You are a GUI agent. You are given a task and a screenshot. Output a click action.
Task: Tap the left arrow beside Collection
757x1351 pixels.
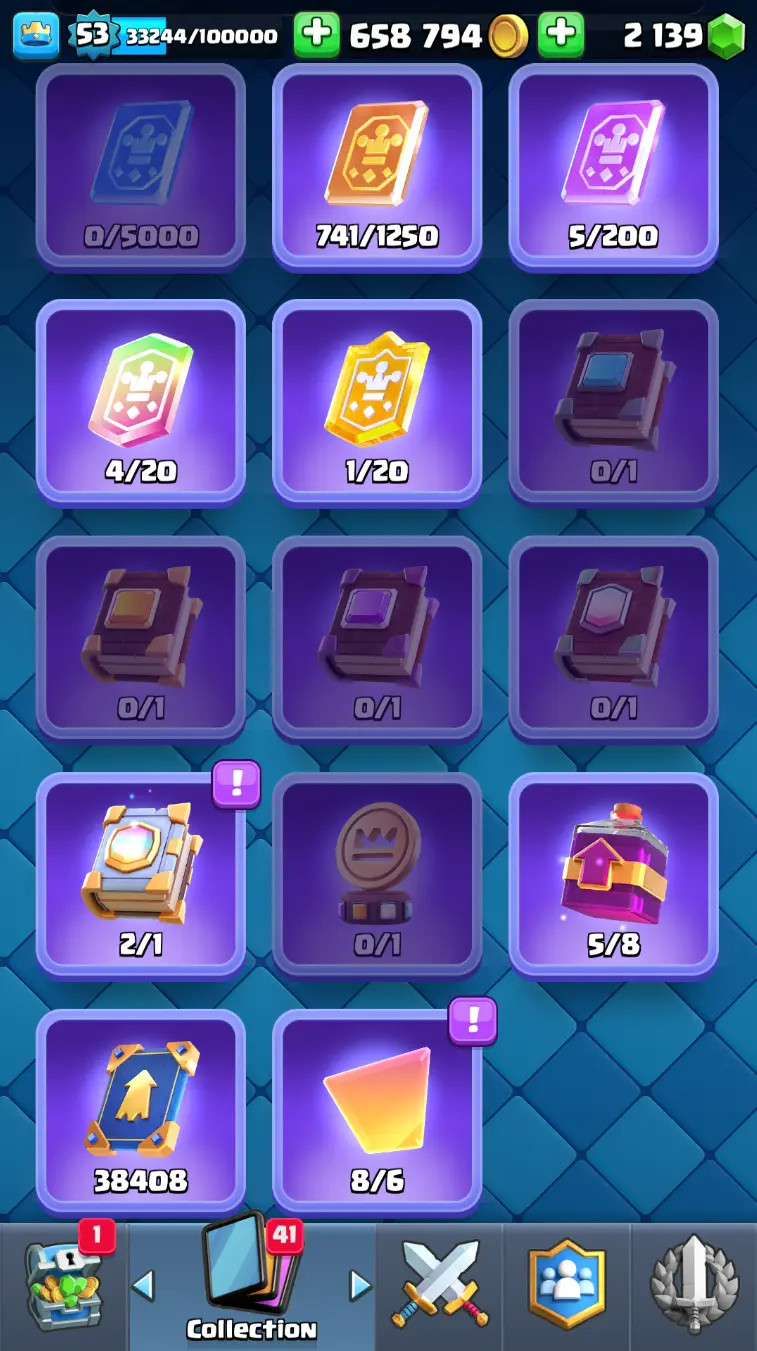144,1286
